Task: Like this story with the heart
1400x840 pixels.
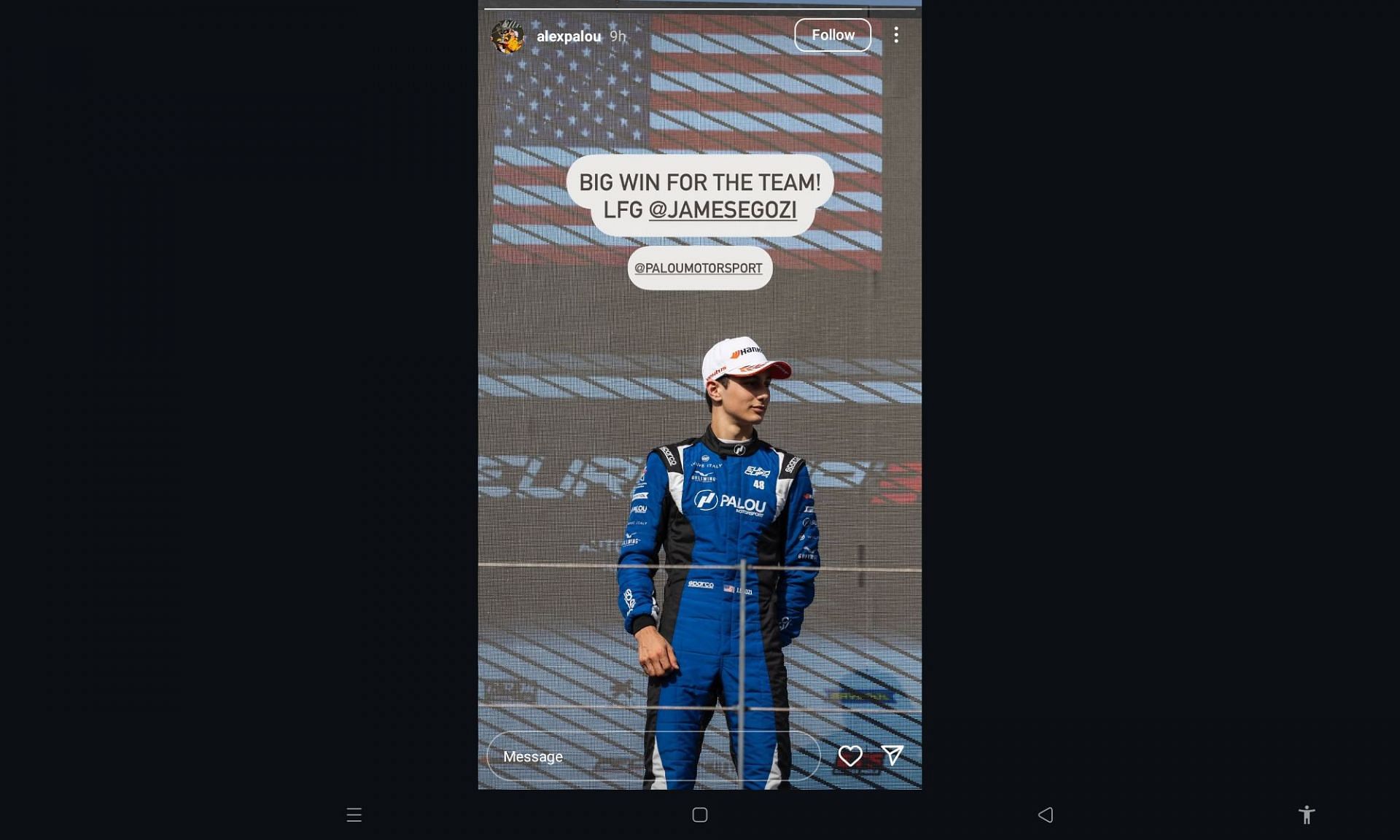Action: (x=849, y=756)
